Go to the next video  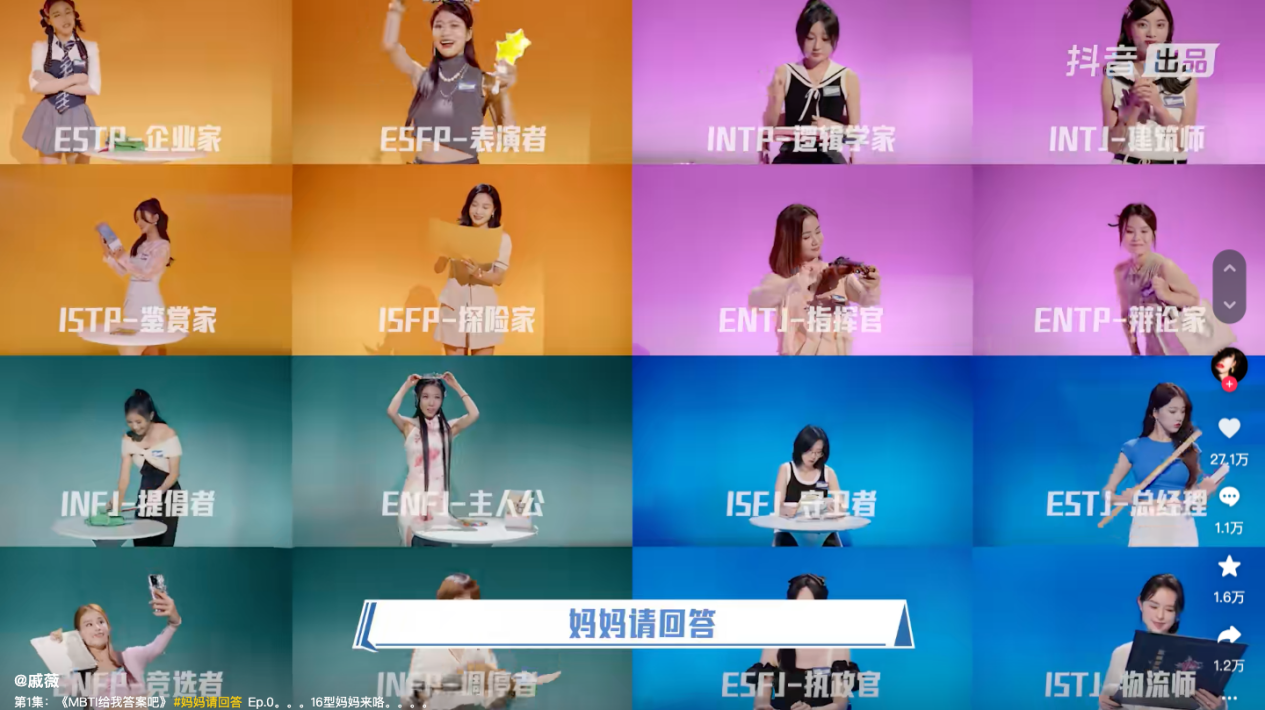coord(1229,305)
